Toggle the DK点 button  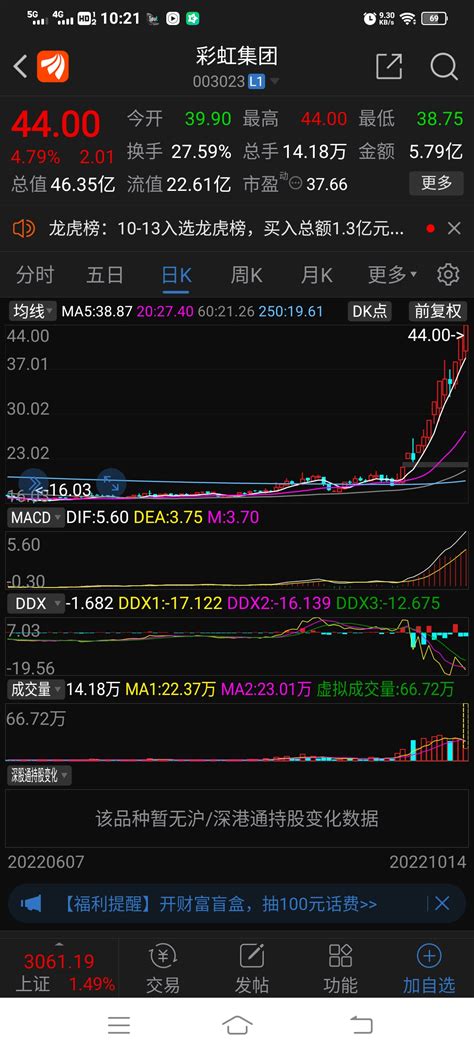tap(370, 311)
